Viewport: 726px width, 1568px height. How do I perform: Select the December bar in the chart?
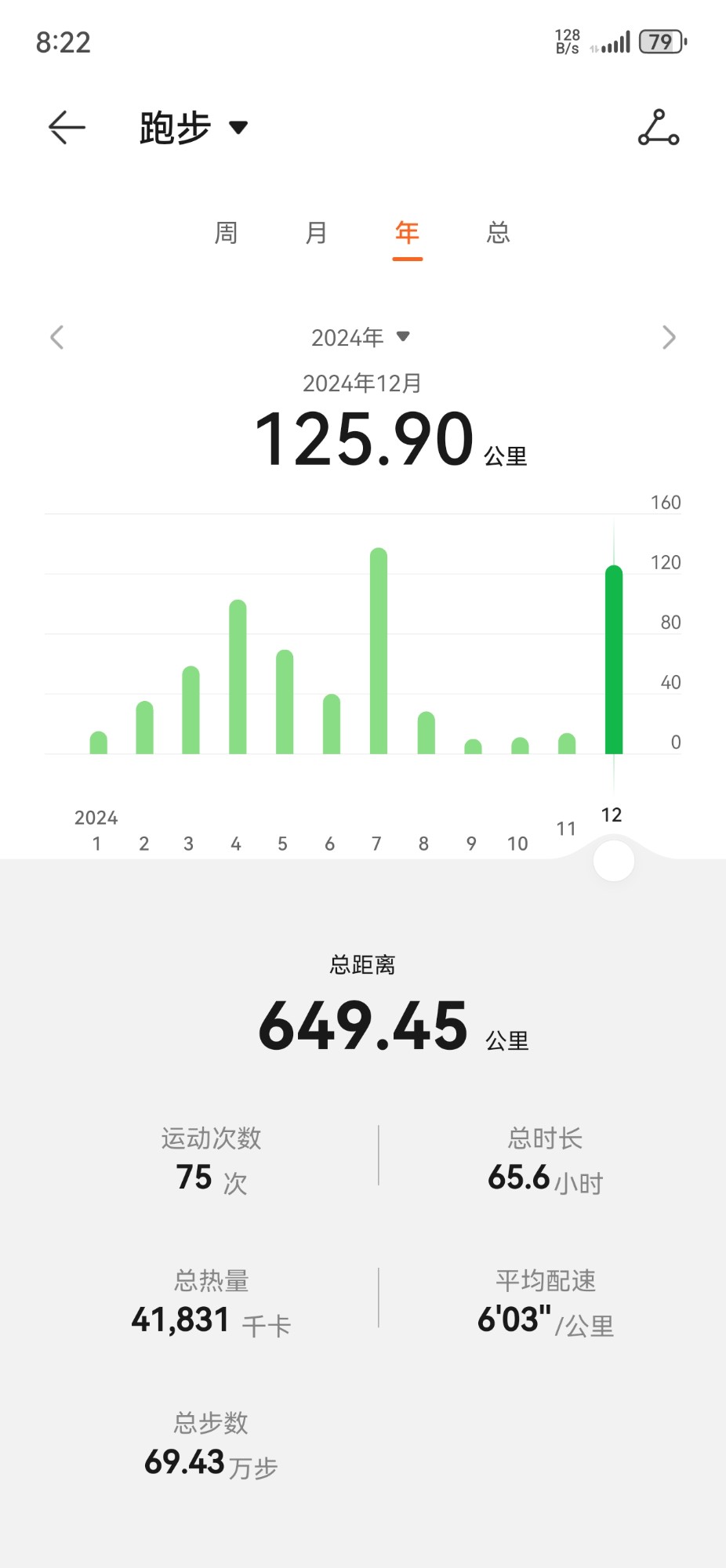[614, 659]
